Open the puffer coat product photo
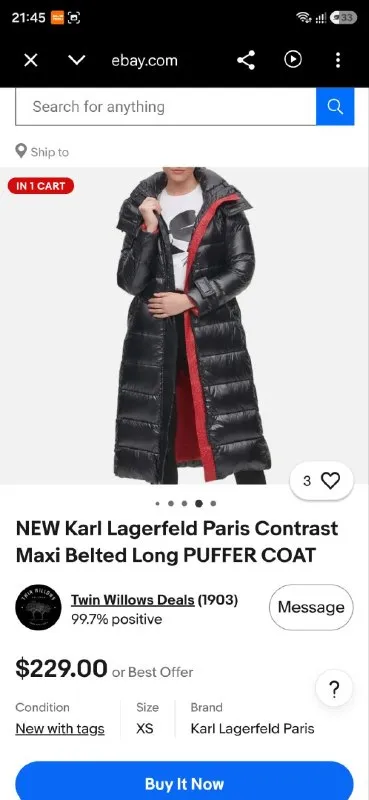Screen dimensions: 369x800 pos(184,326)
